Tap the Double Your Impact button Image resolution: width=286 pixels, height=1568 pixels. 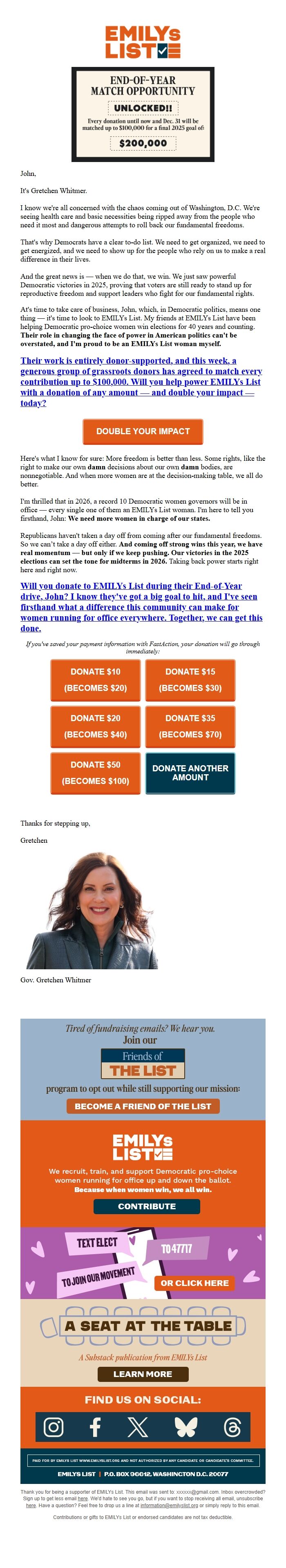point(143,431)
